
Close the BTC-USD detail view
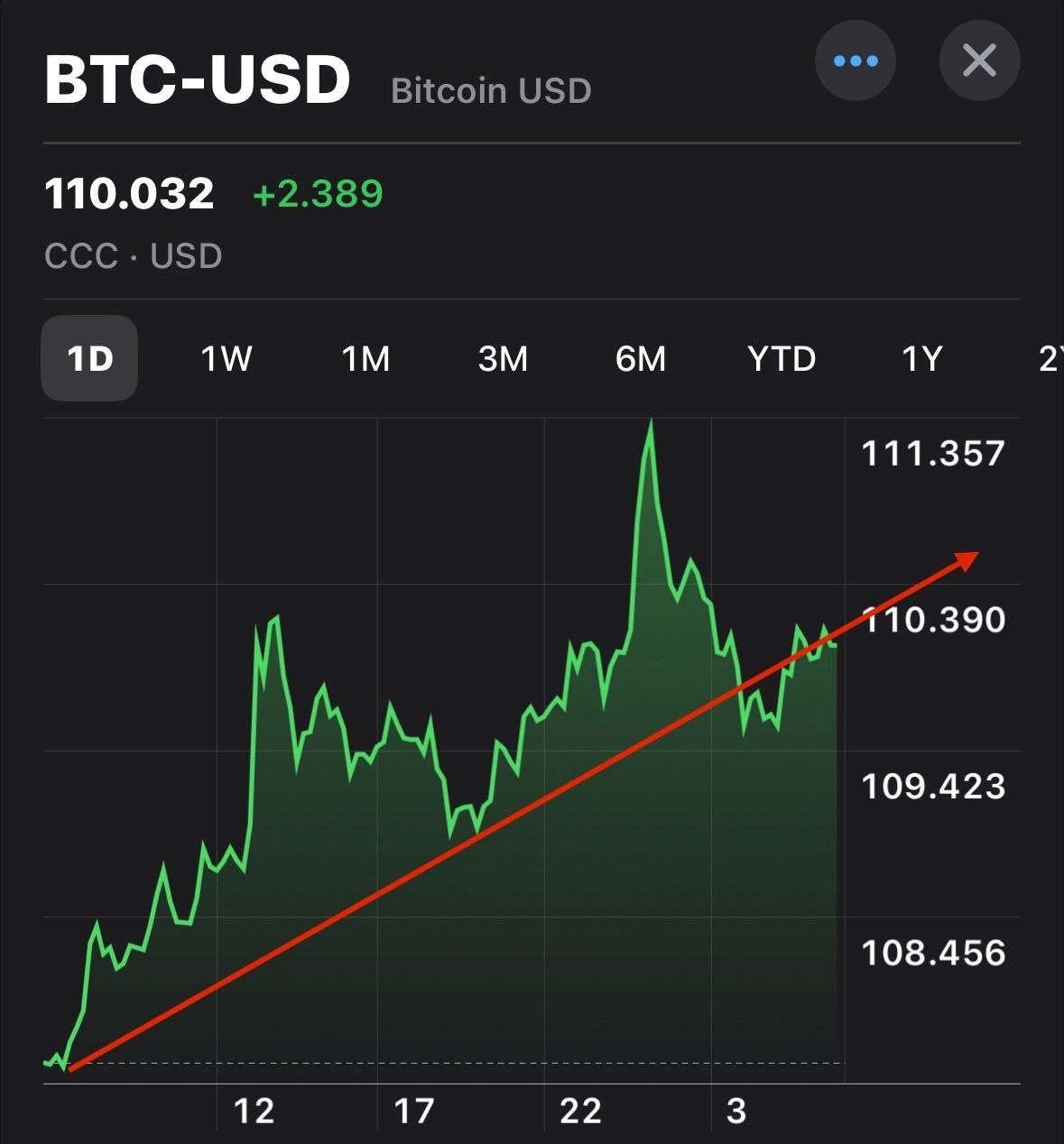coord(979,61)
